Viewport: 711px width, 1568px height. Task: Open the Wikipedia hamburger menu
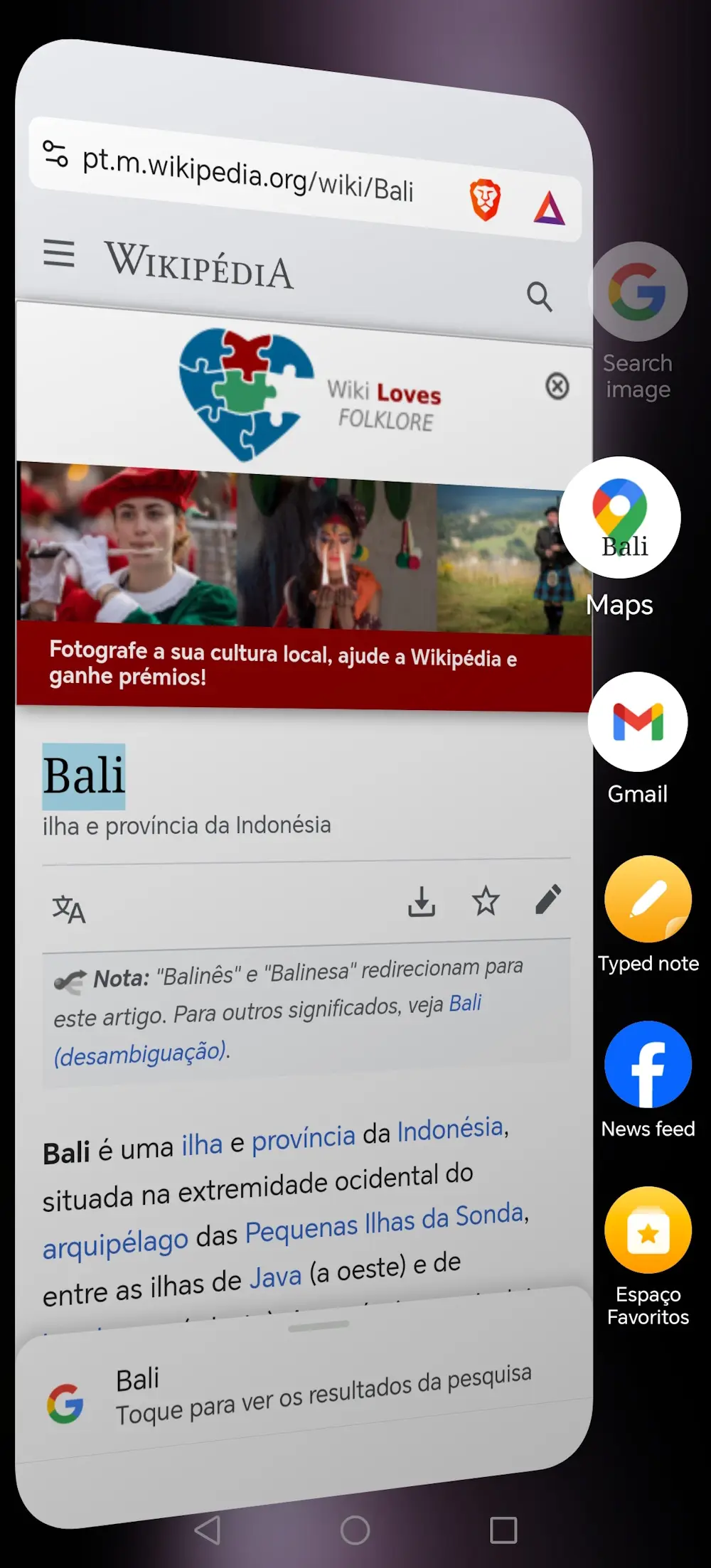(x=59, y=253)
